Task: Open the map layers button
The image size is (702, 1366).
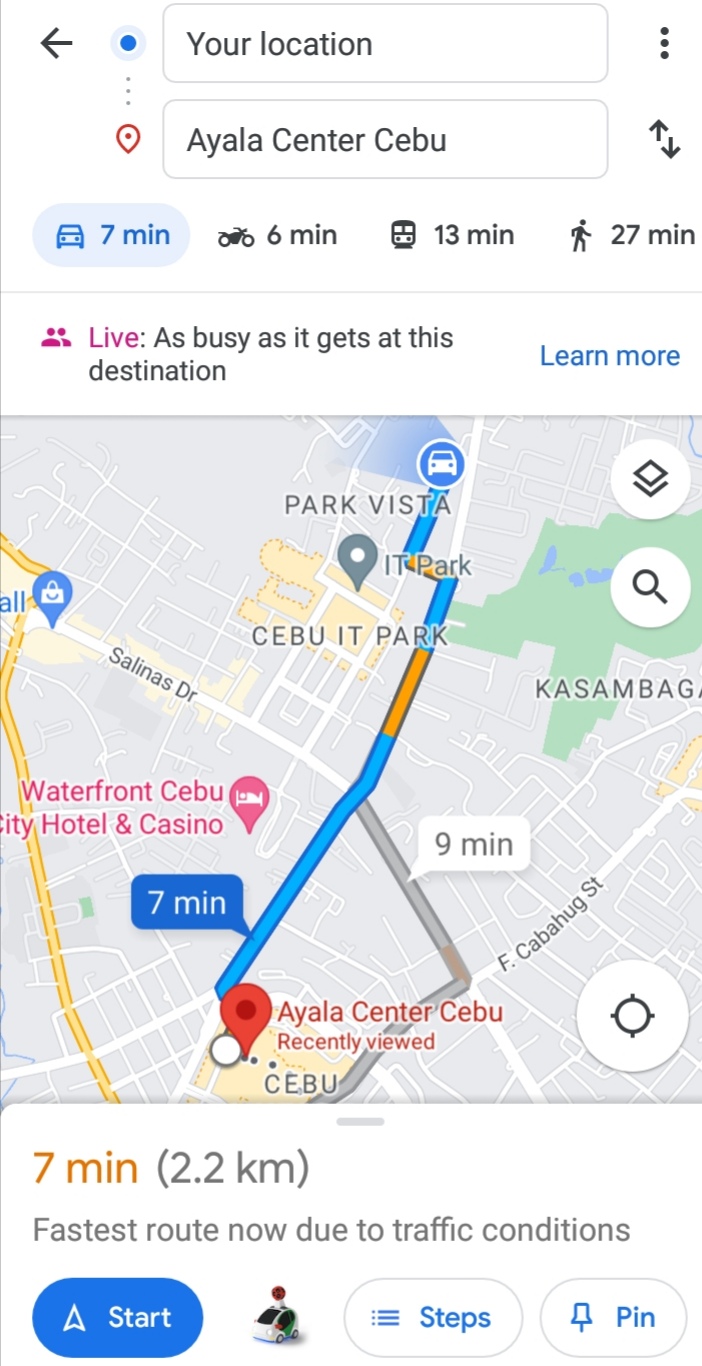Action: click(x=650, y=479)
